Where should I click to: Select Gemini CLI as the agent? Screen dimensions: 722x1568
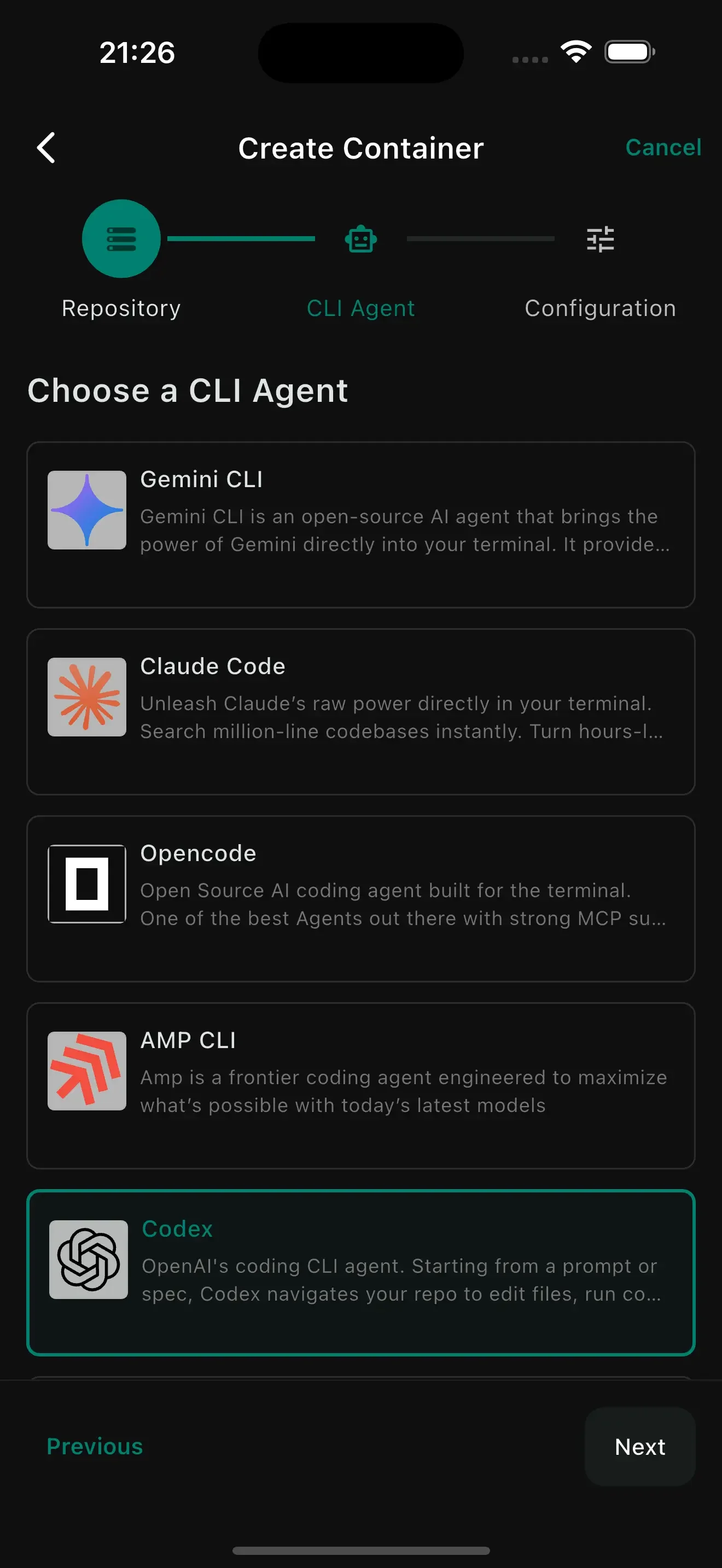pos(360,524)
